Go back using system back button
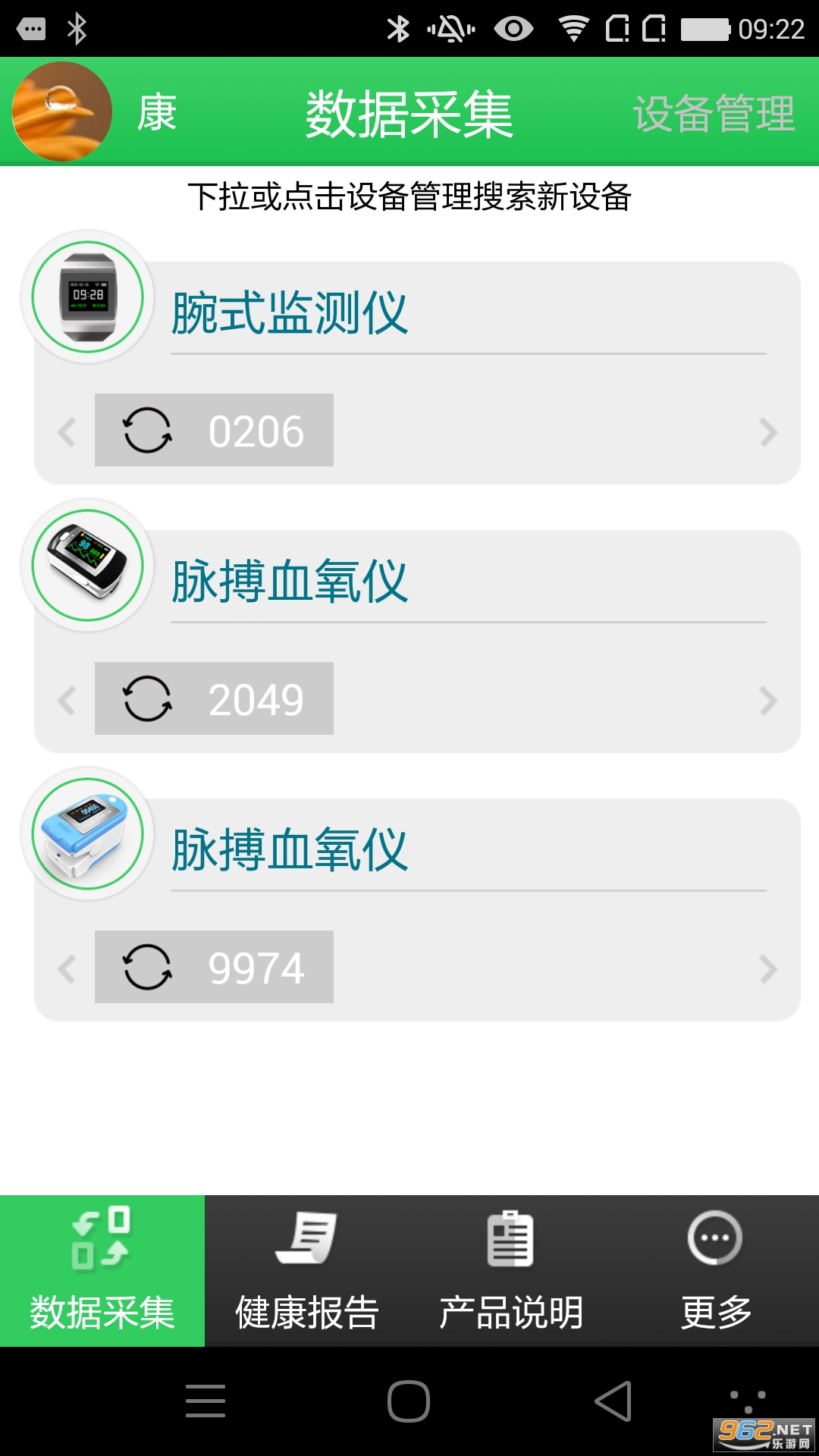The image size is (819, 1456). (x=613, y=1401)
